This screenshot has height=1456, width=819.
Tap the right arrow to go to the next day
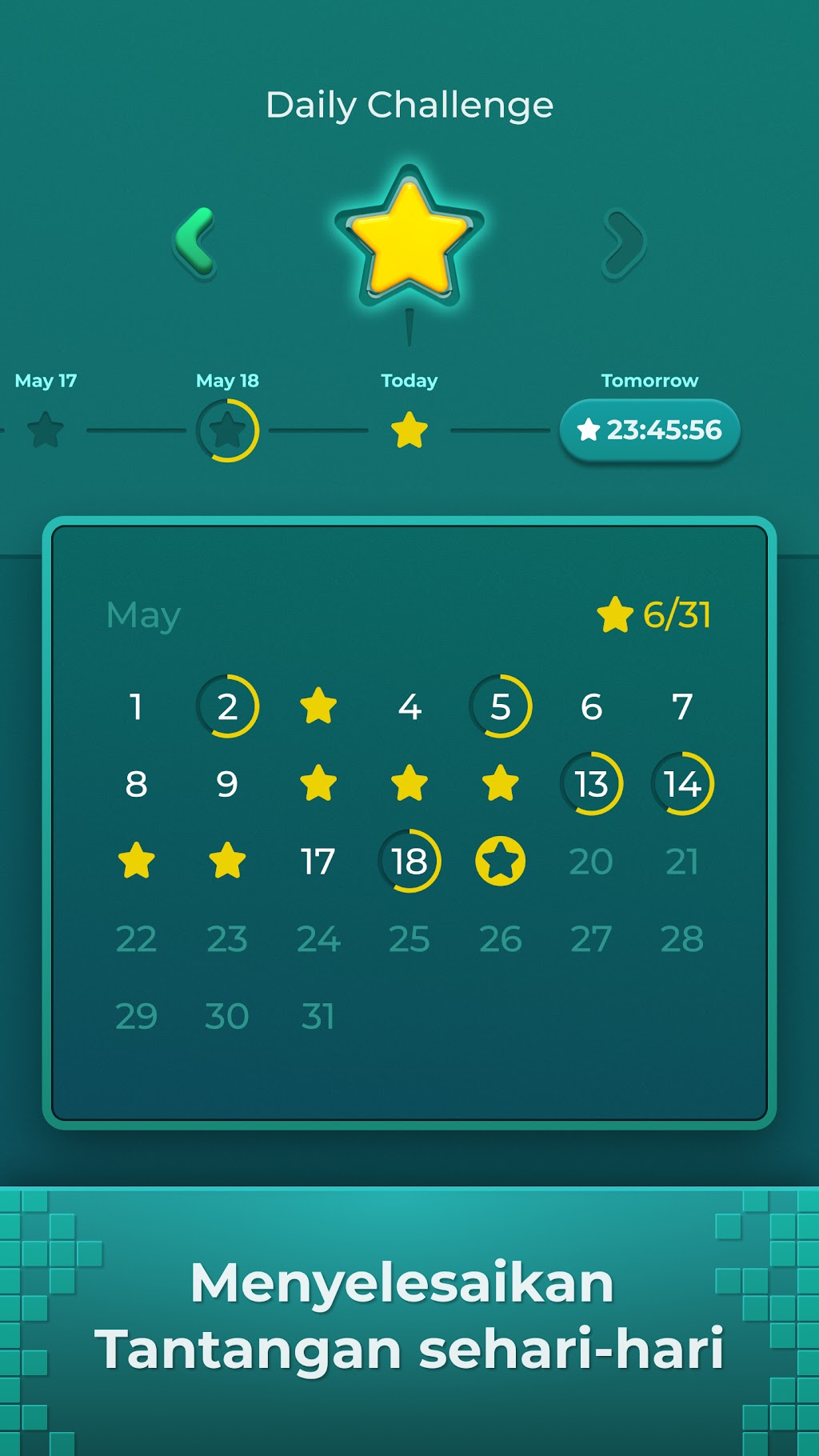click(x=623, y=243)
